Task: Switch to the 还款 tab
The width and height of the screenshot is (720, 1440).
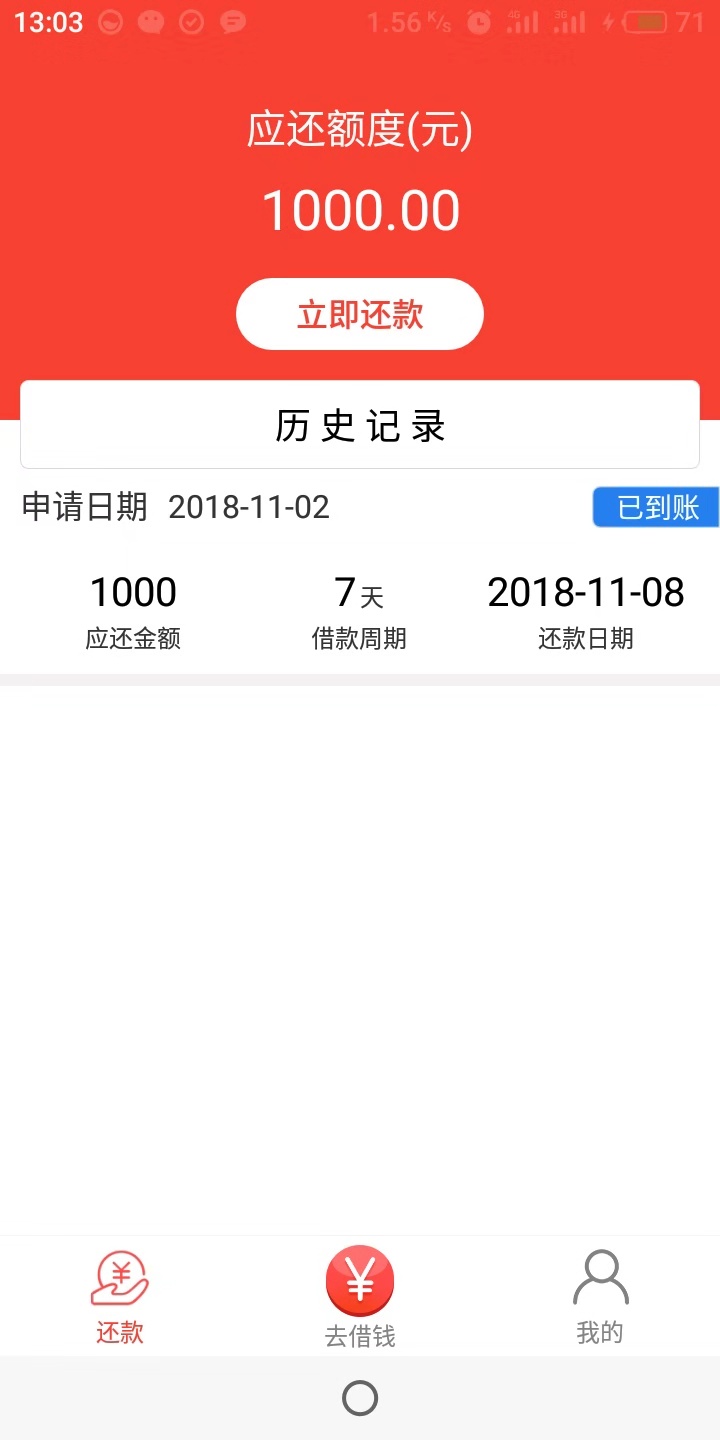Action: point(120,1297)
